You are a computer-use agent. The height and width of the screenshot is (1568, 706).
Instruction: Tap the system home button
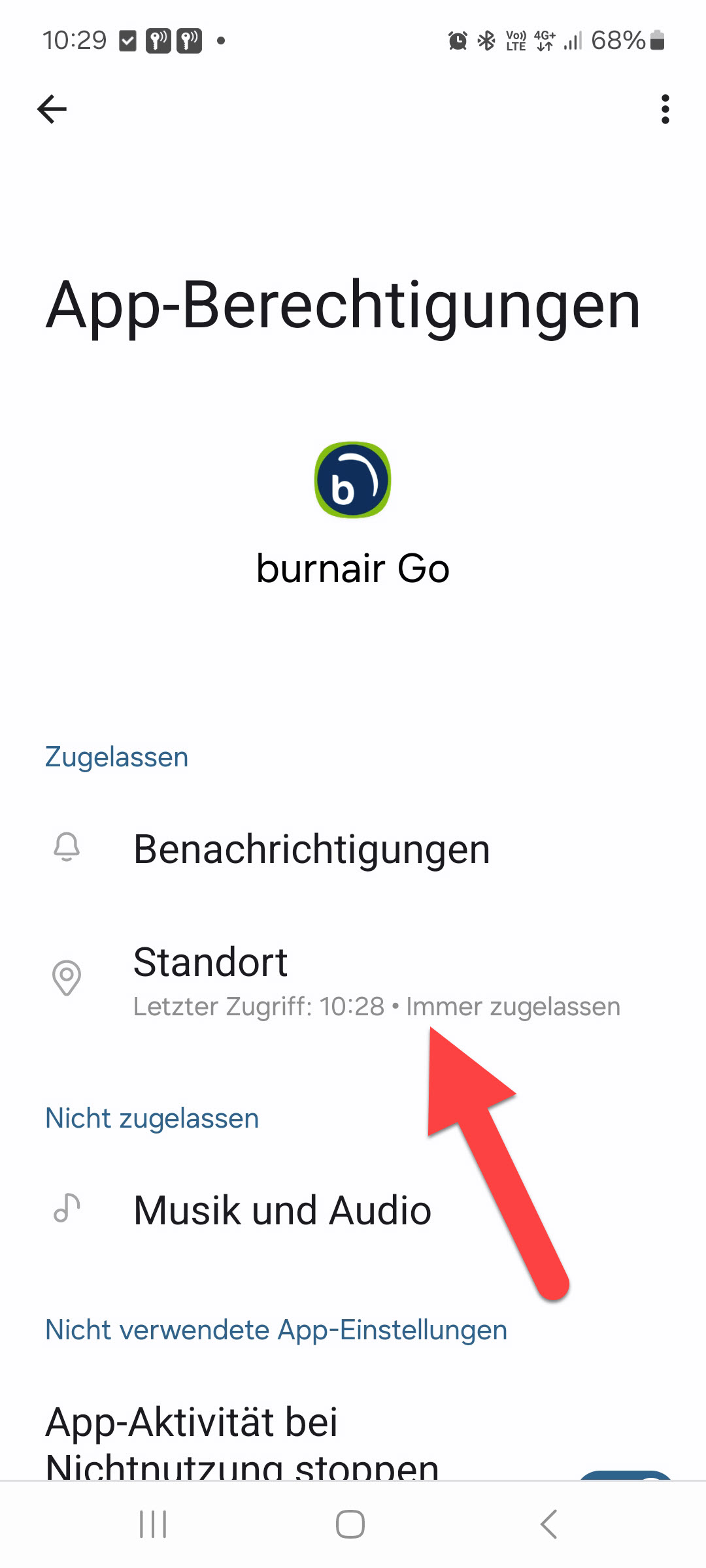[350, 1524]
